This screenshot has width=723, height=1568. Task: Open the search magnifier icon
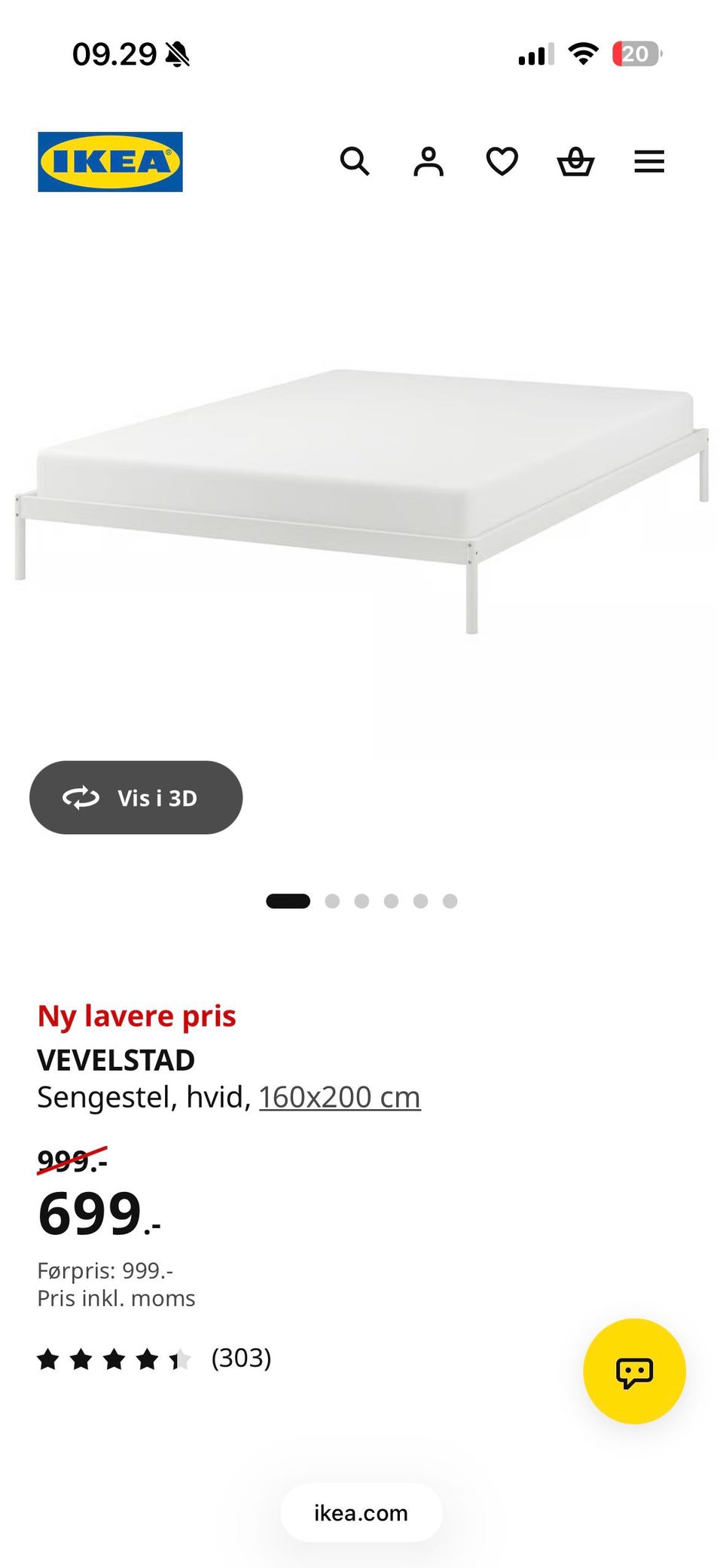click(355, 161)
